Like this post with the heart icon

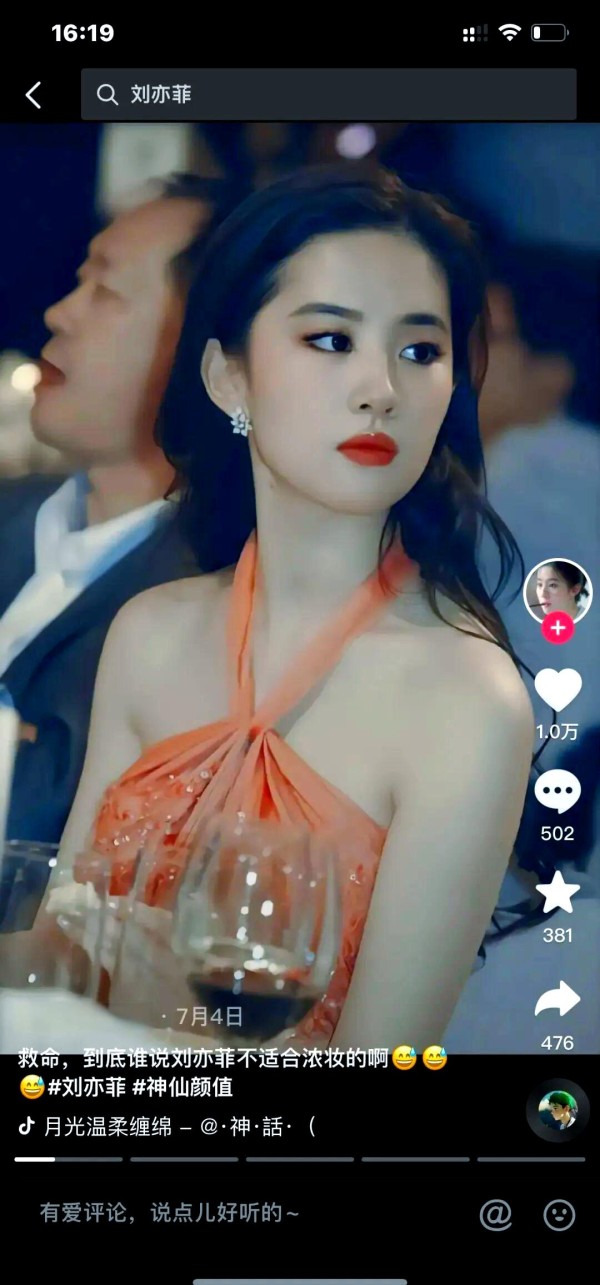coord(557,690)
